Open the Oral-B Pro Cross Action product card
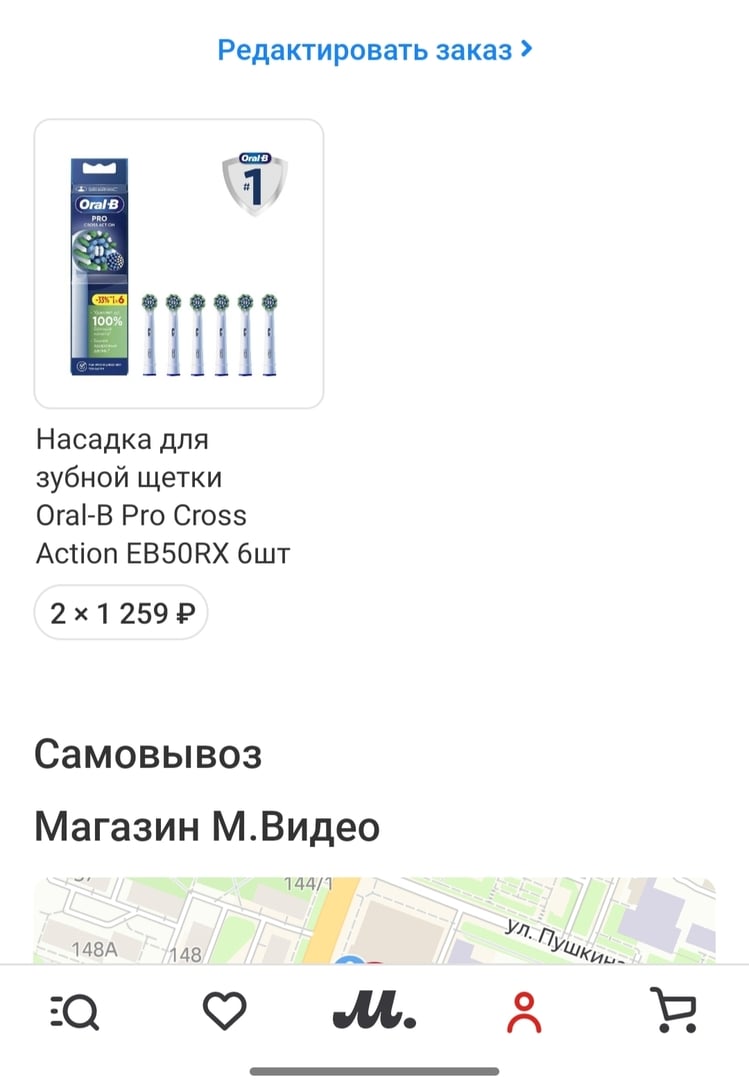The image size is (749, 1090). (179, 264)
